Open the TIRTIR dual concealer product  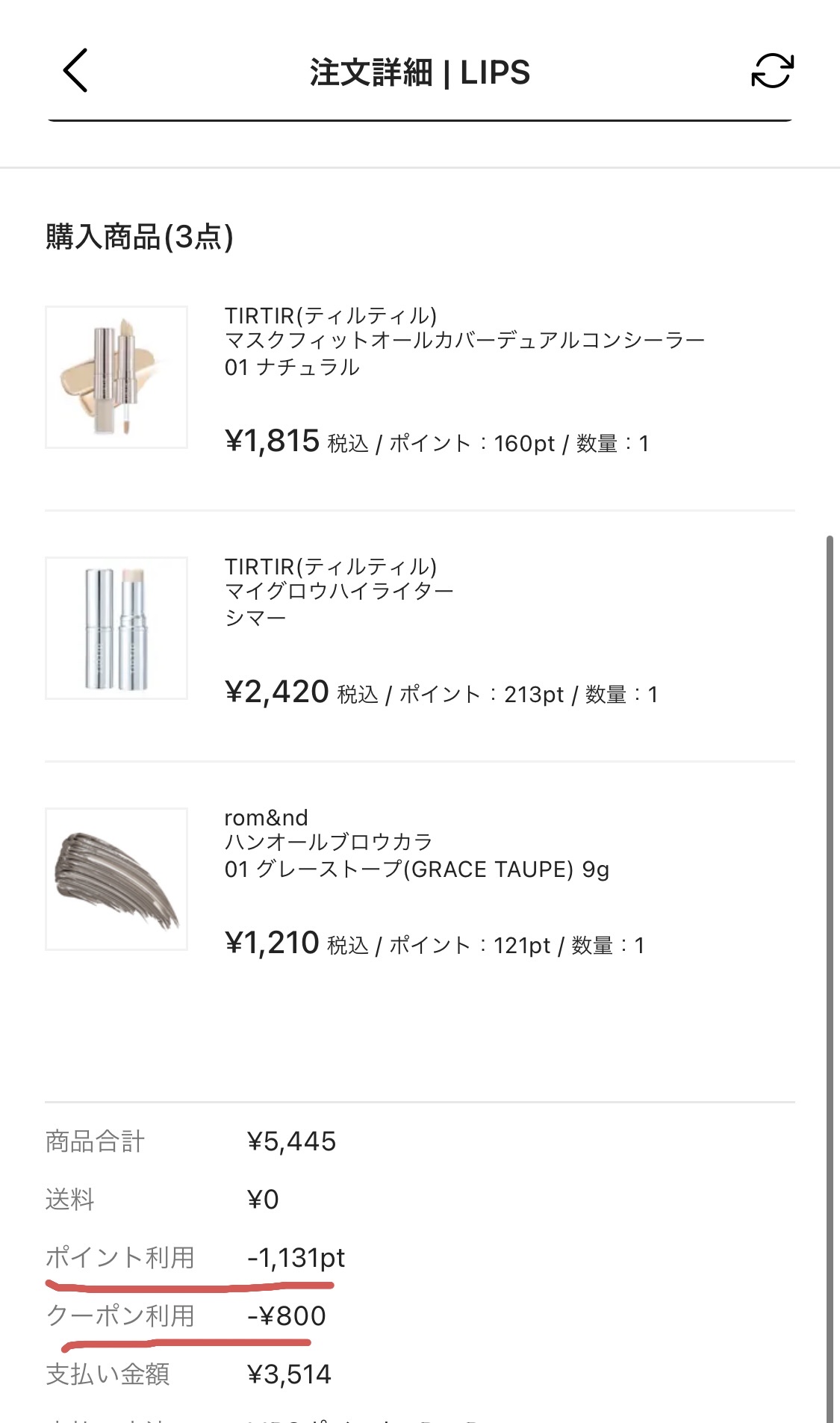(x=464, y=341)
